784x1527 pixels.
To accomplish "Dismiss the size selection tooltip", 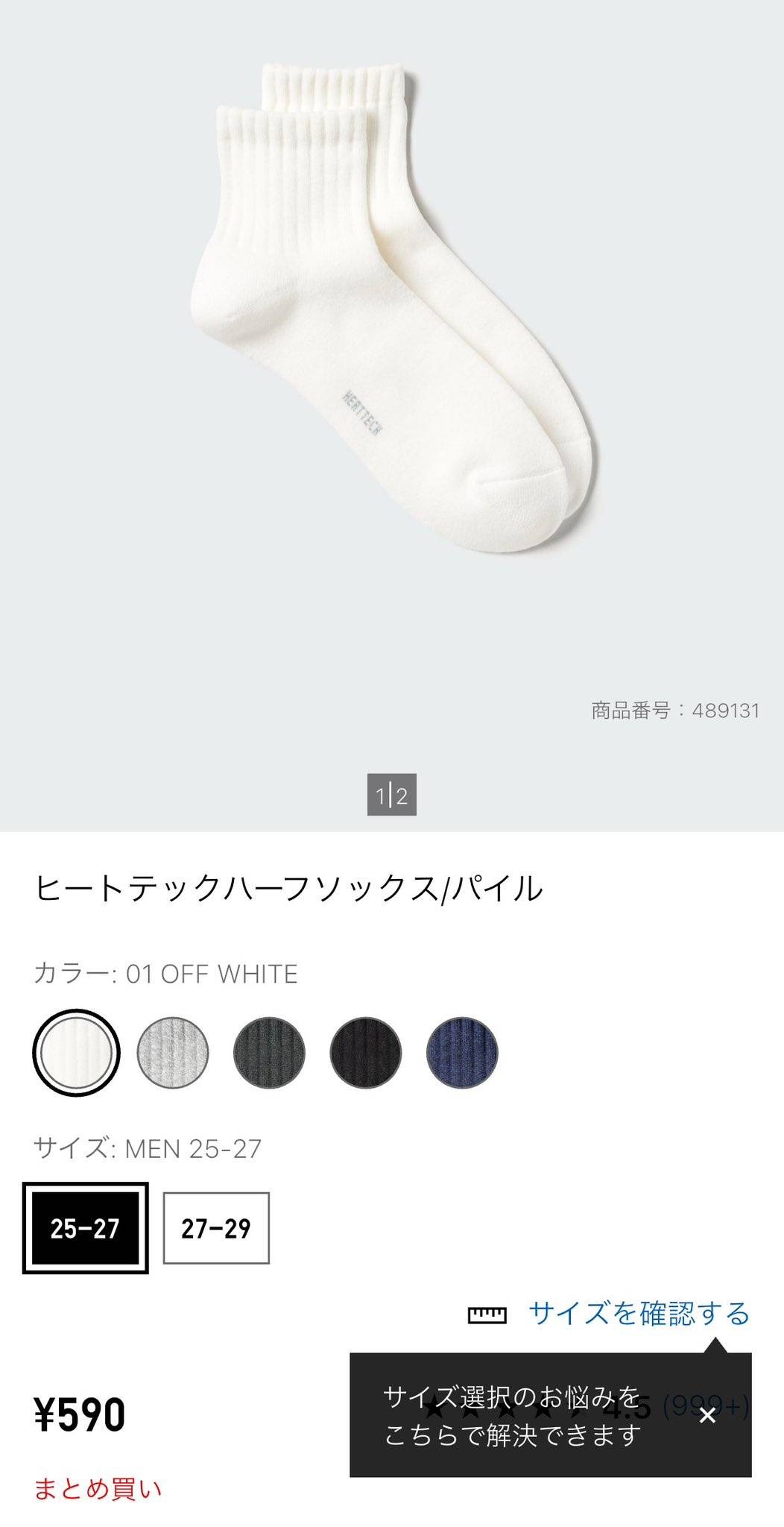I will [x=707, y=1414].
